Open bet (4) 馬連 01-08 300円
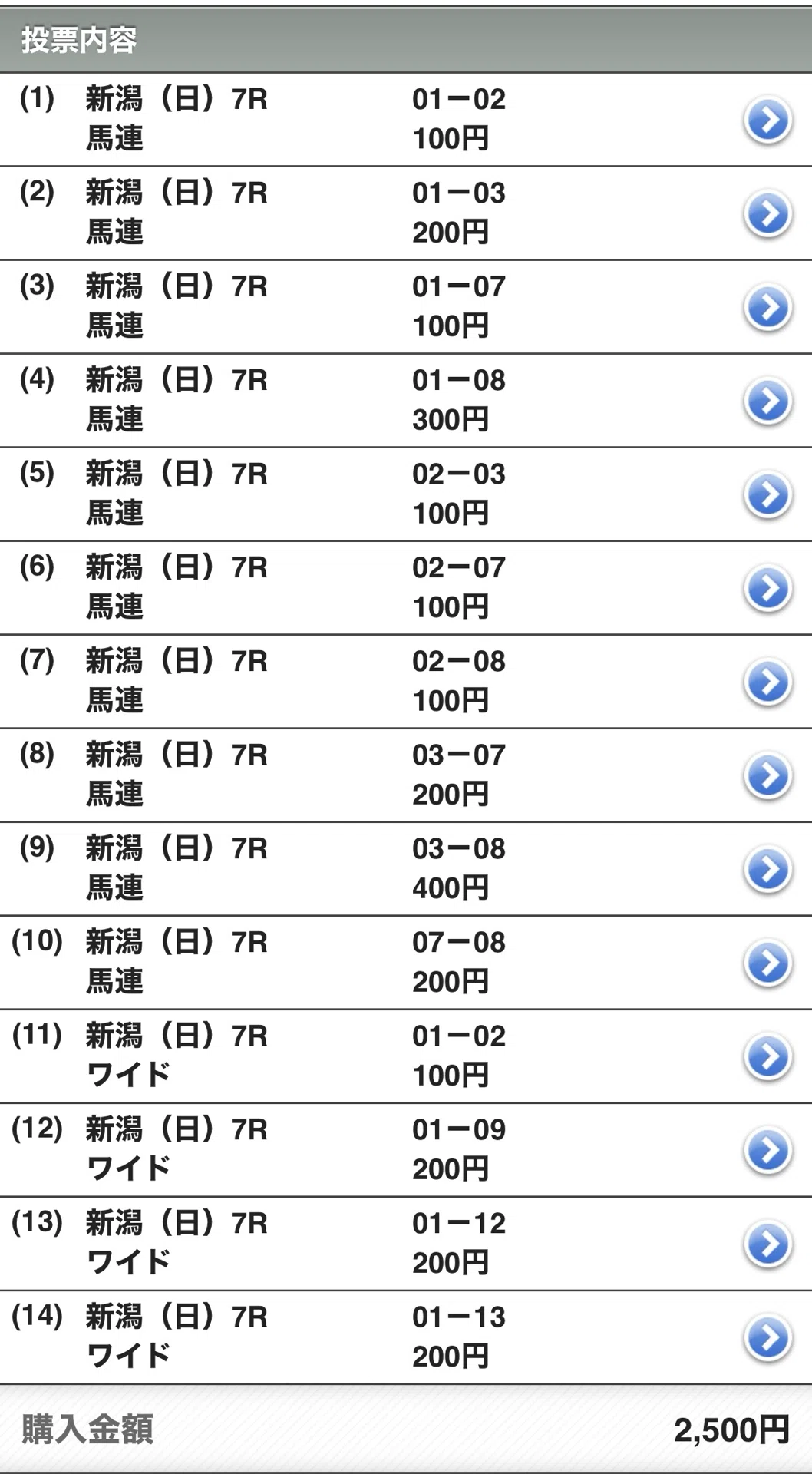 [406, 401]
